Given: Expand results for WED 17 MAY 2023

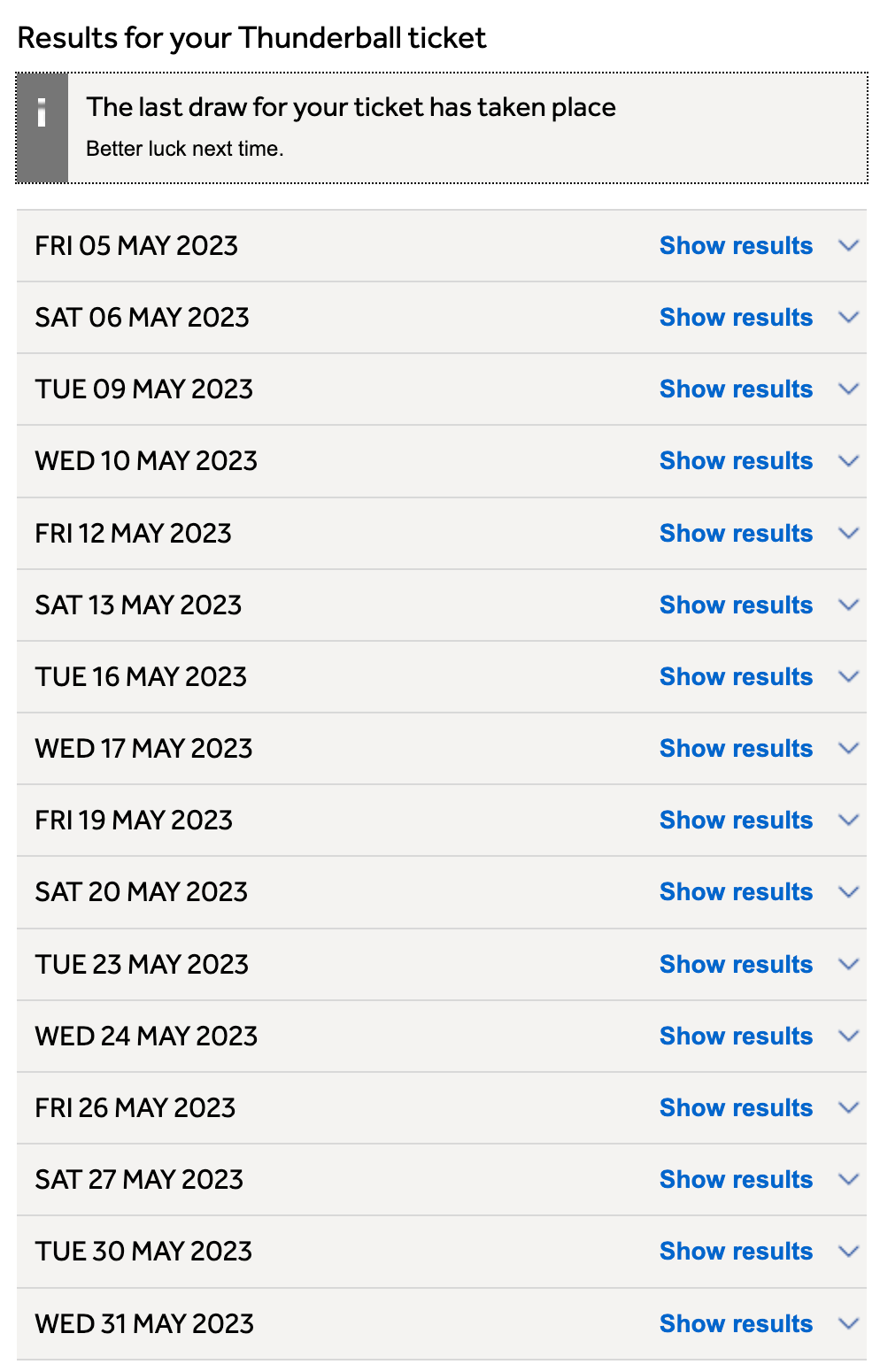Looking at the screenshot, I should click(736, 749).
